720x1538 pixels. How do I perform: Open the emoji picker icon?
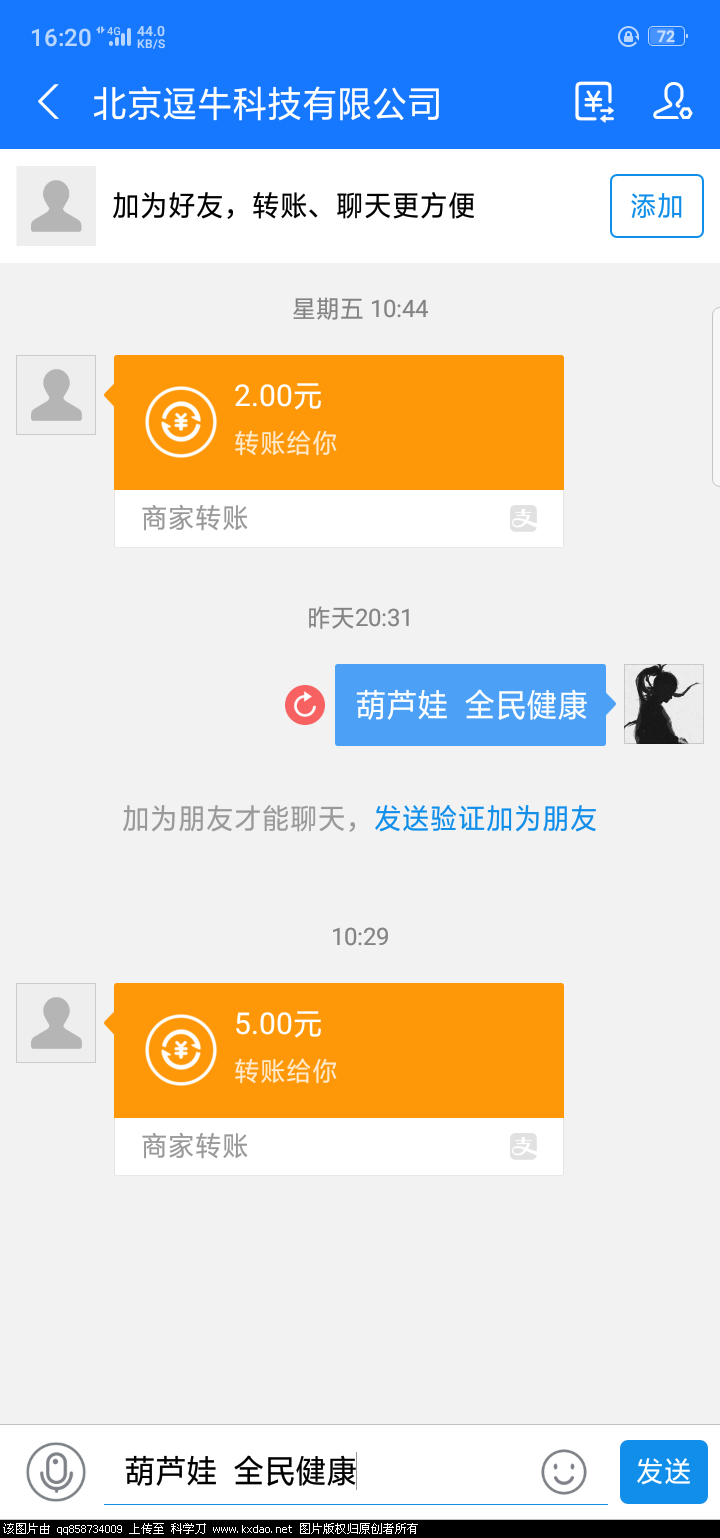563,1472
